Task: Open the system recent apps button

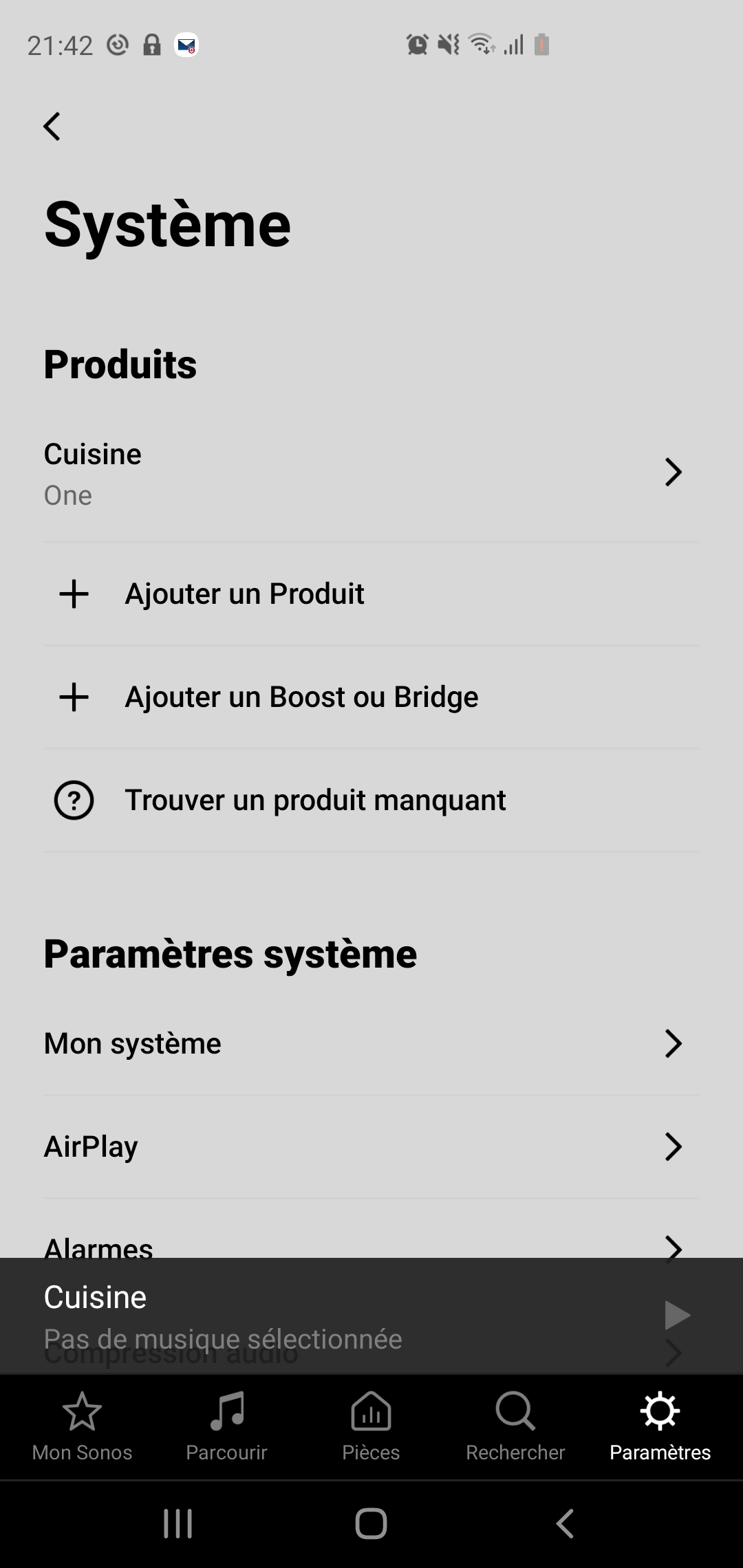Action: click(x=177, y=1524)
